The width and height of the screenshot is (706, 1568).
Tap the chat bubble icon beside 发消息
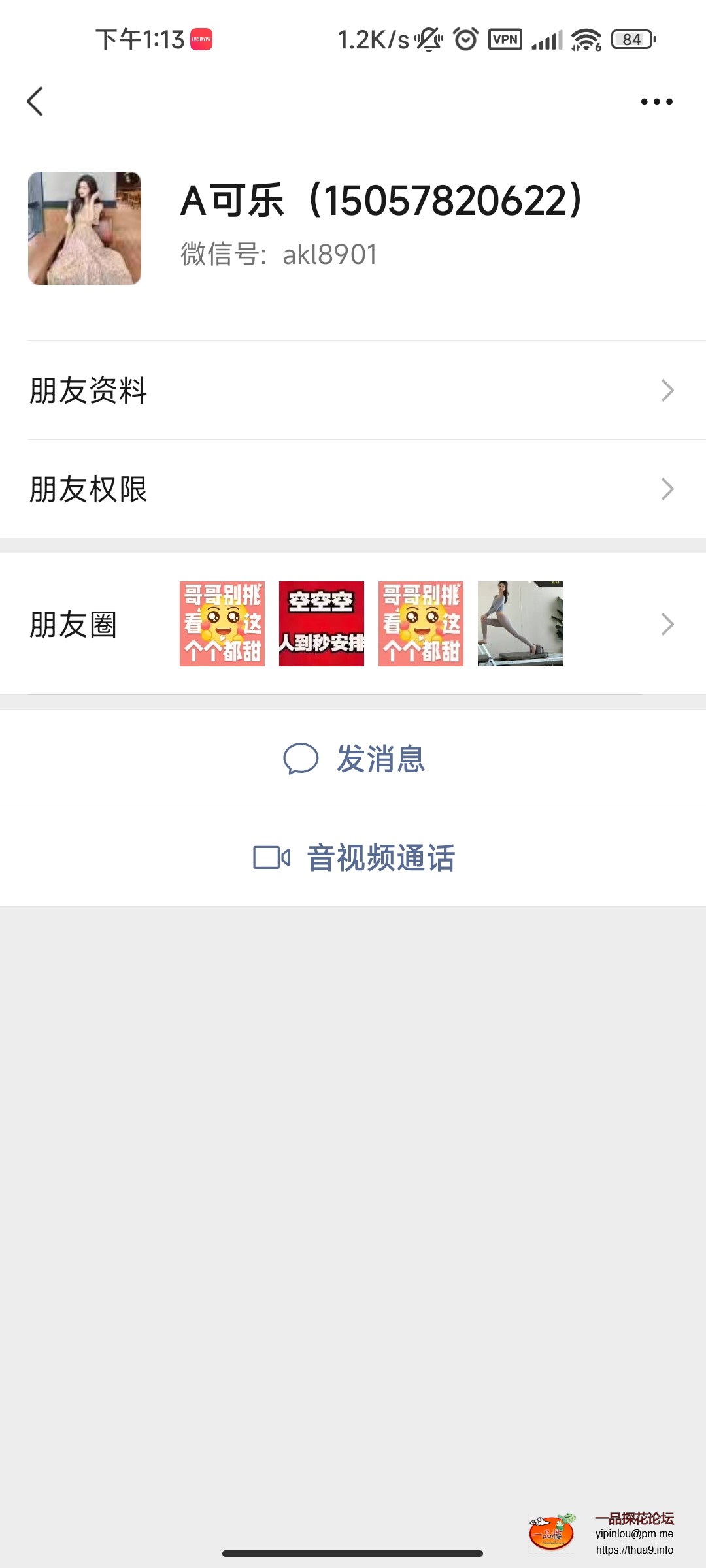(301, 759)
